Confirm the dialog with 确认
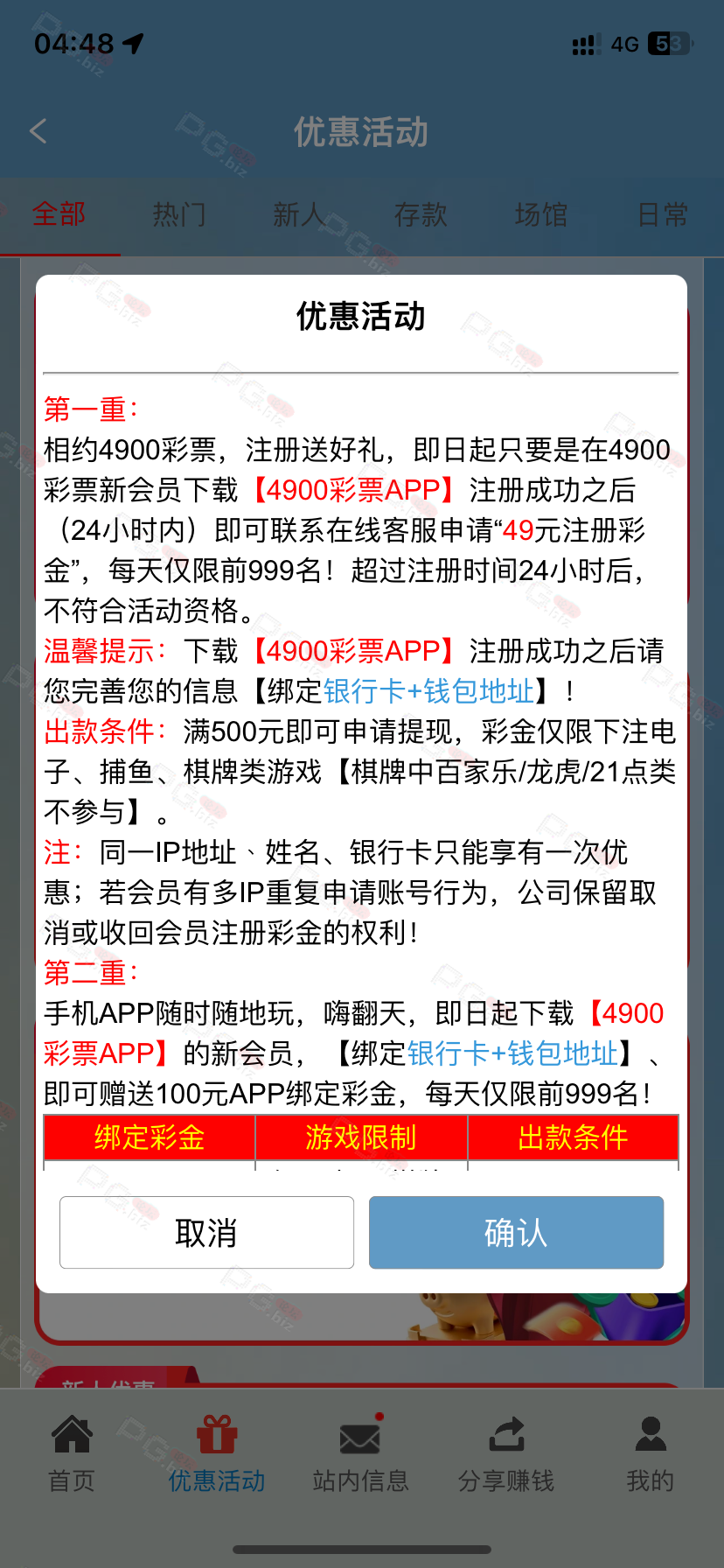 [x=516, y=1232]
